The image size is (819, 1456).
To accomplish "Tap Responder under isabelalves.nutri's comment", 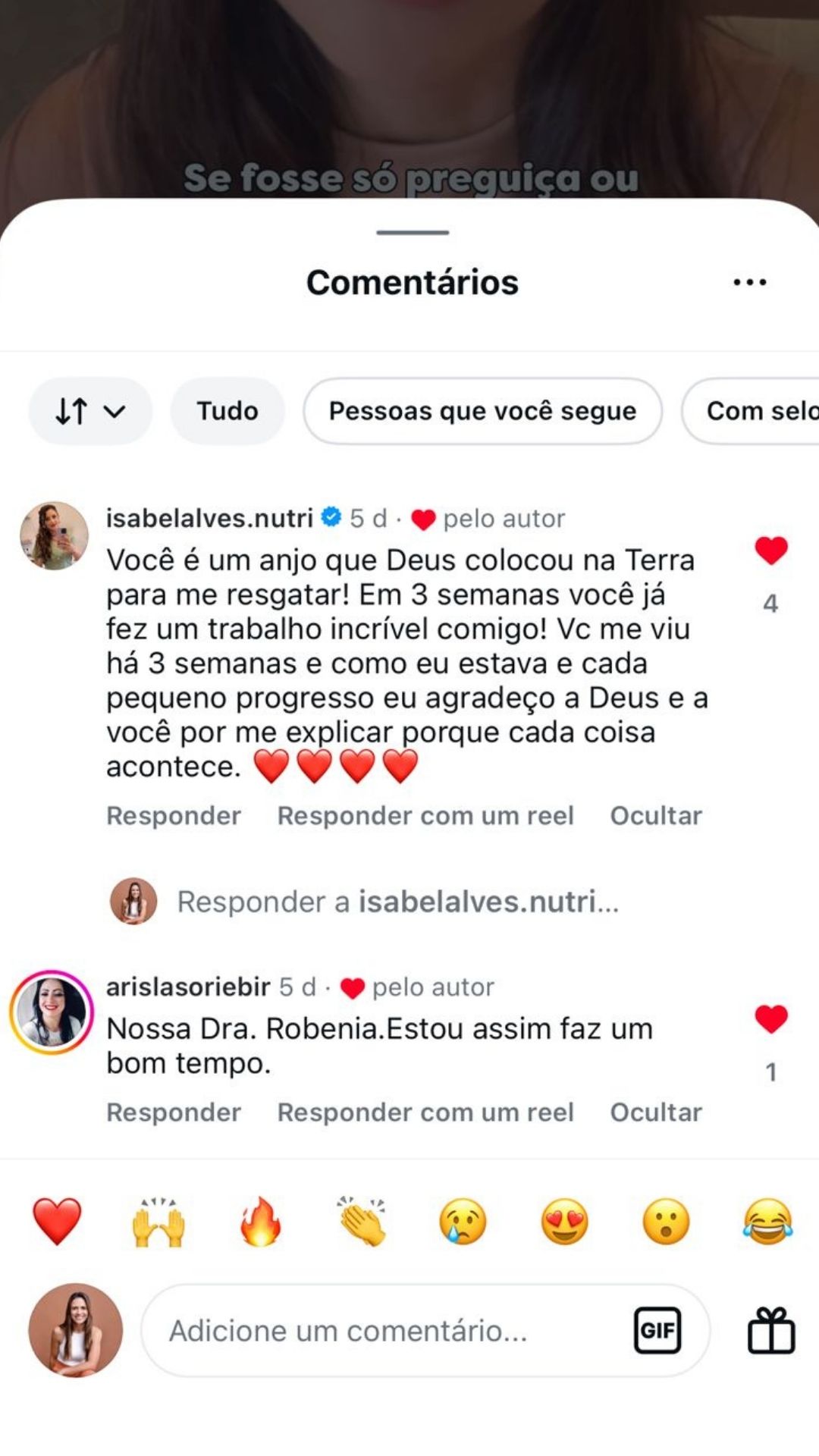I will click(x=174, y=816).
